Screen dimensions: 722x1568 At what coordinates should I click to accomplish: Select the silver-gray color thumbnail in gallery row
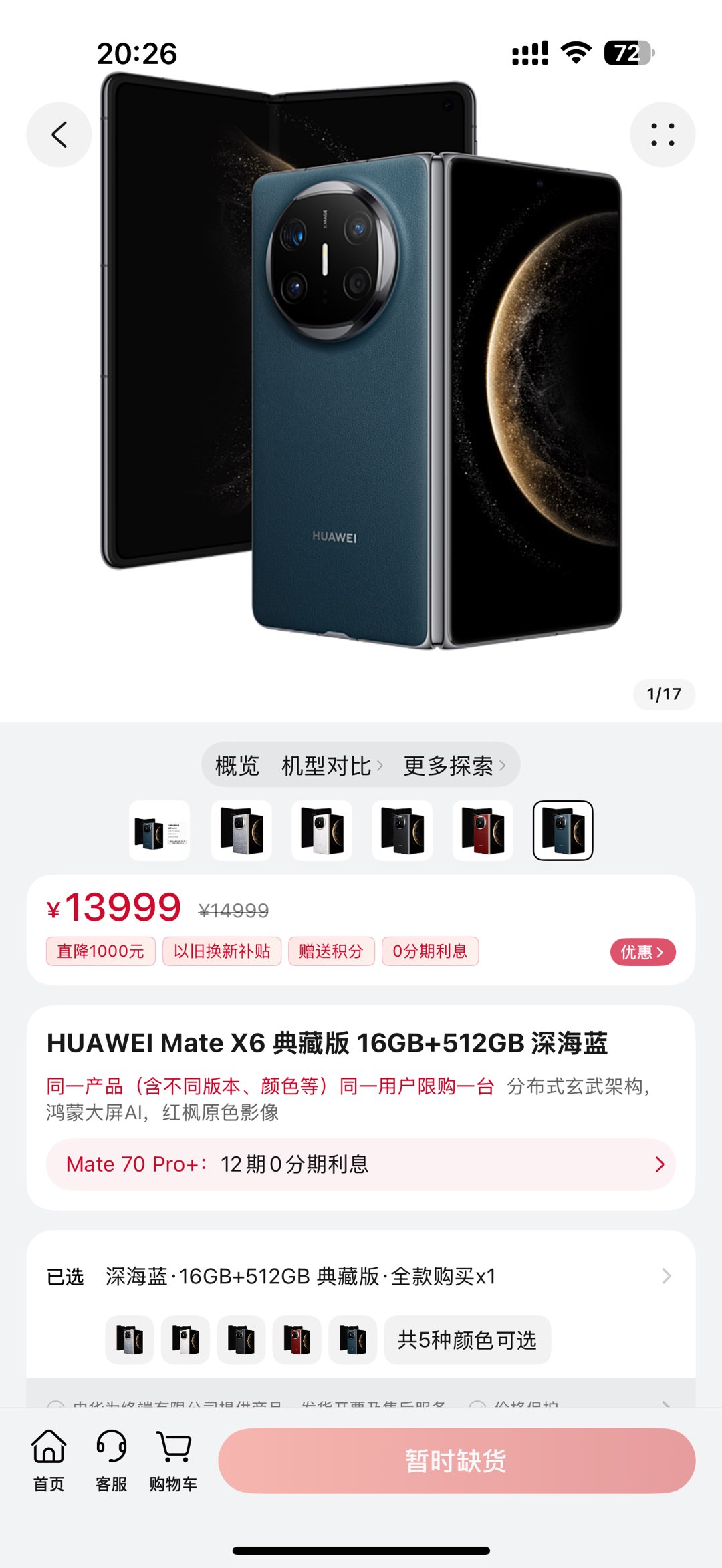pos(241,830)
